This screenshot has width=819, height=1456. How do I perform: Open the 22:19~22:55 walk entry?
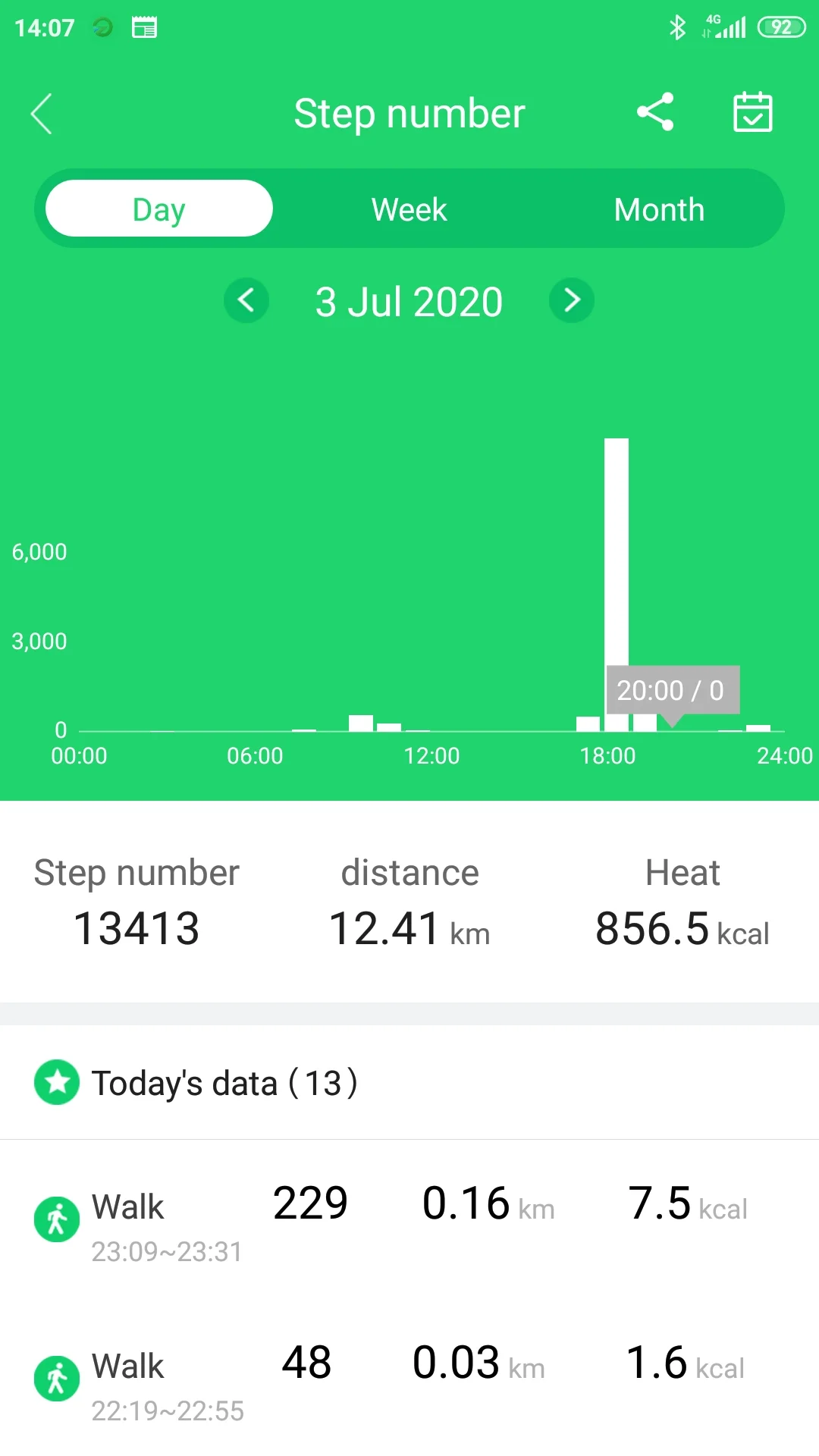tap(409, 1379)
